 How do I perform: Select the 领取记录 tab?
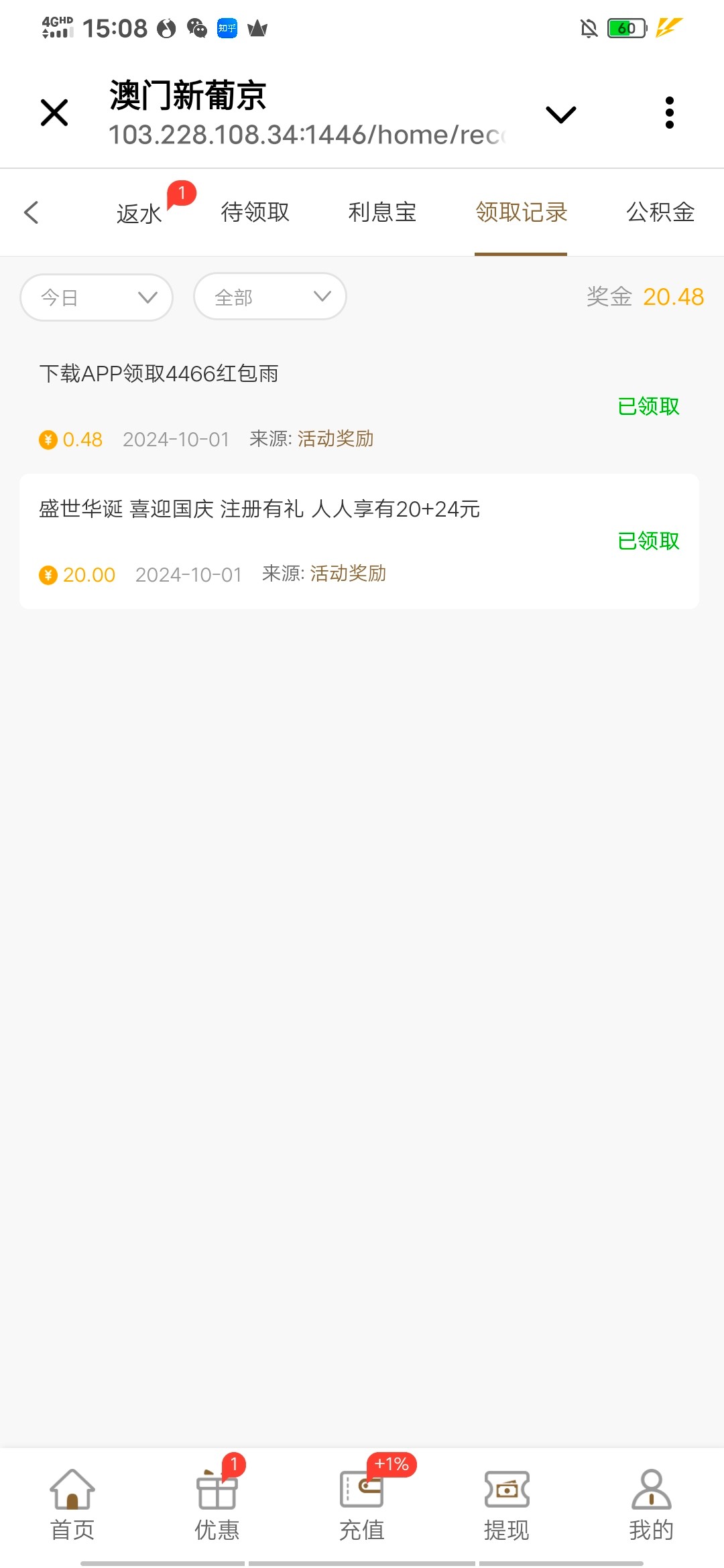(522, 212)
